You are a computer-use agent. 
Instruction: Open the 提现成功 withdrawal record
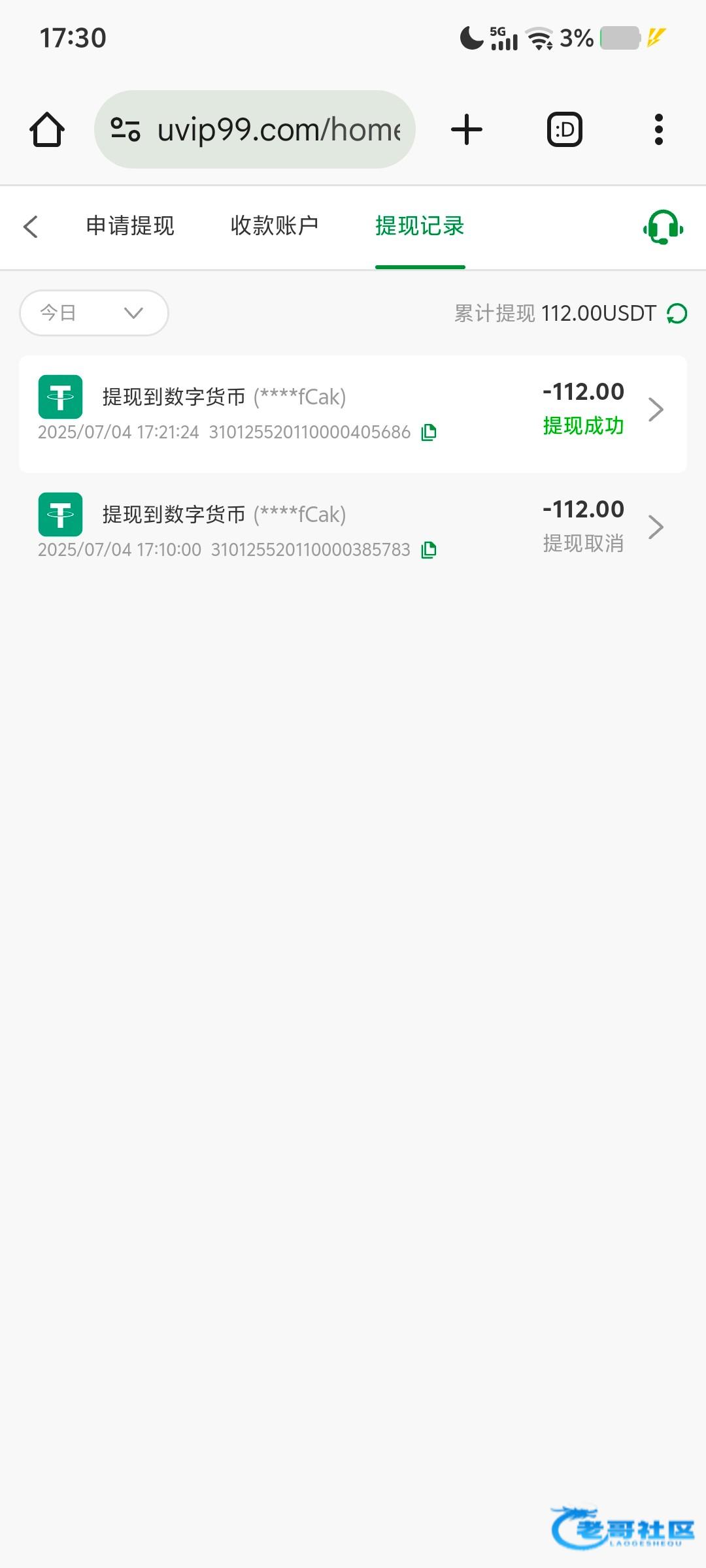(x=353, y=414)
